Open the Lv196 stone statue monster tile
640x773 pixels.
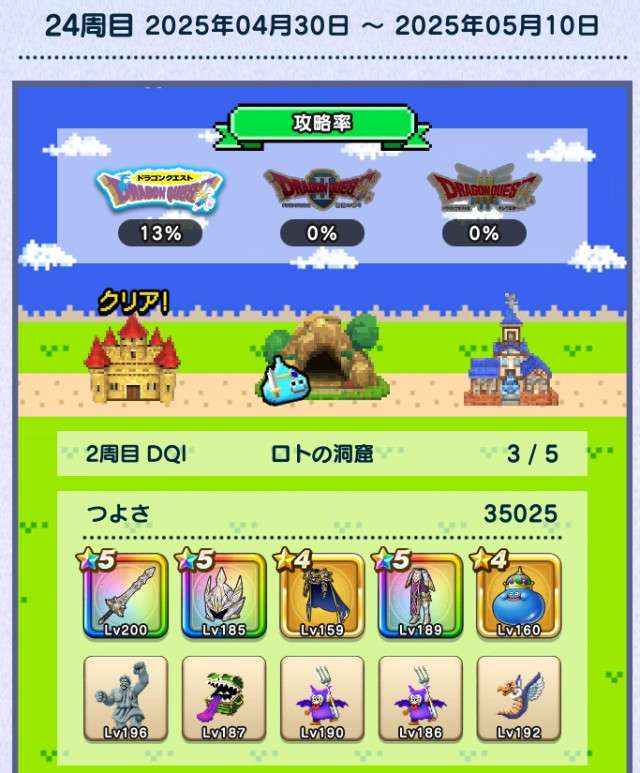125,696
